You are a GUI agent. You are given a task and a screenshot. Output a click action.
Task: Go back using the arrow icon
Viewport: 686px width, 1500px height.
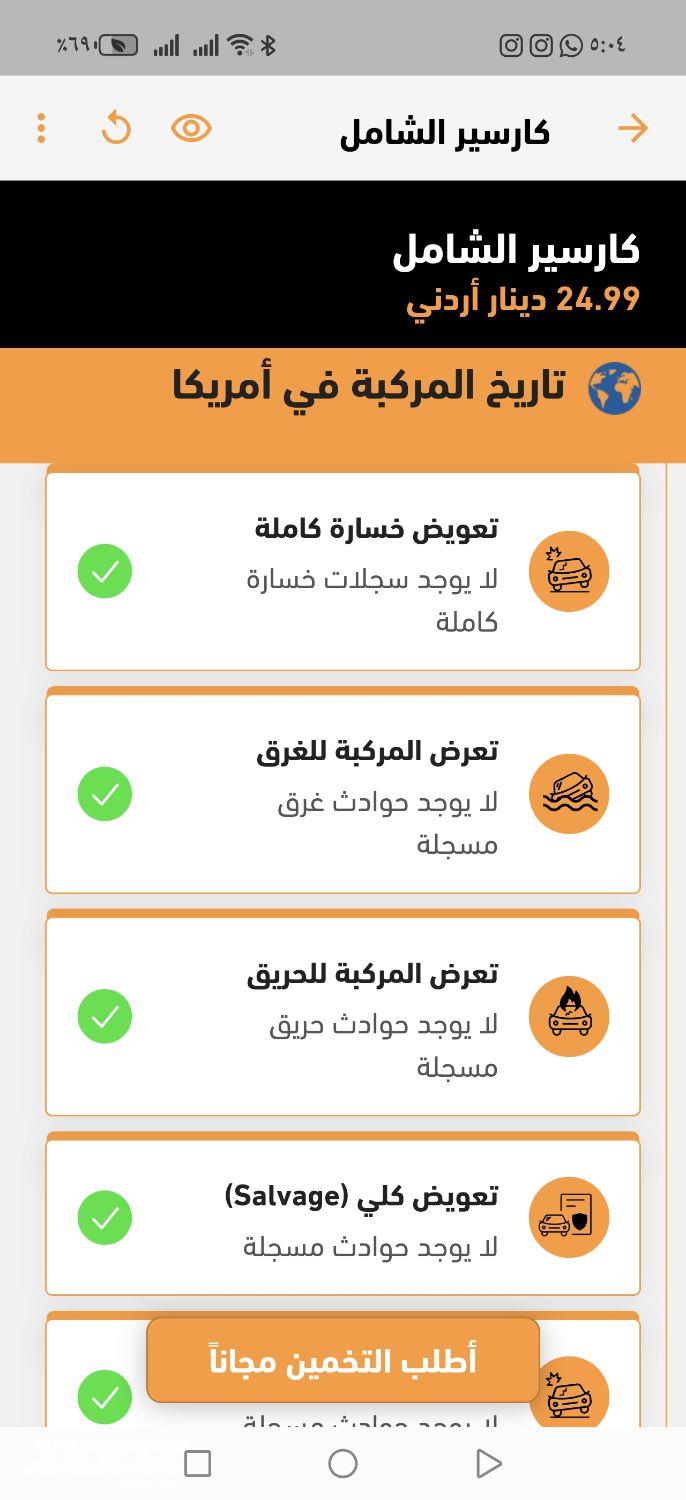(x=633, y=128)
